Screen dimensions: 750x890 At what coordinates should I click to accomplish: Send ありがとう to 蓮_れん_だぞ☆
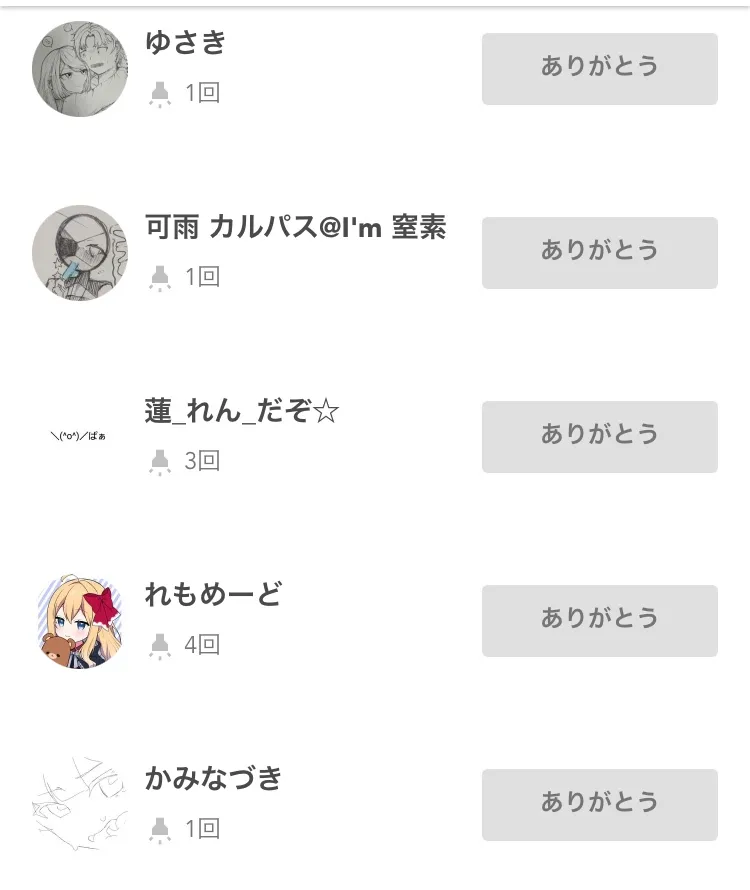(599, 436)
